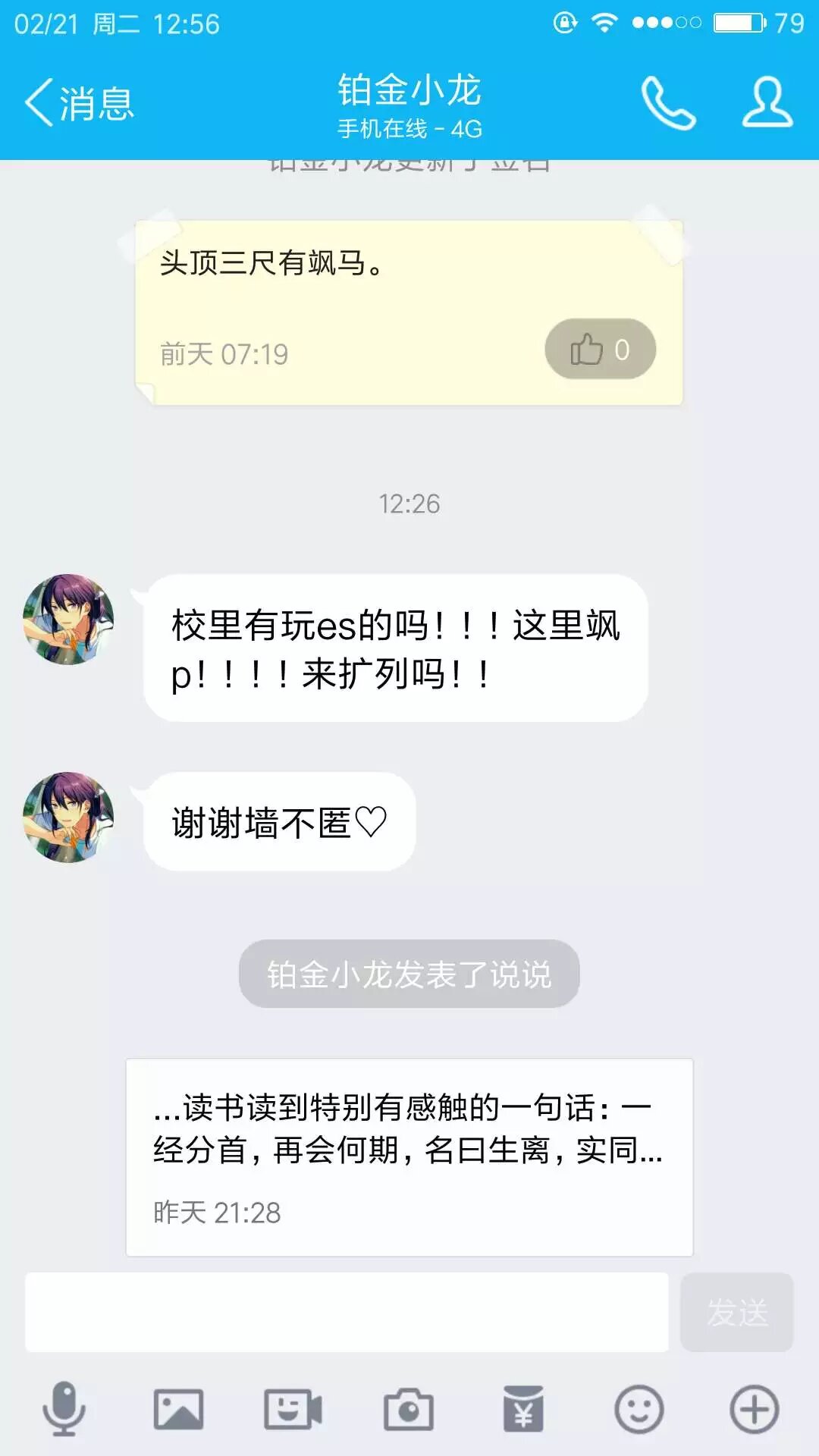Send a red packet with ¥ icon

(523, 1409)
